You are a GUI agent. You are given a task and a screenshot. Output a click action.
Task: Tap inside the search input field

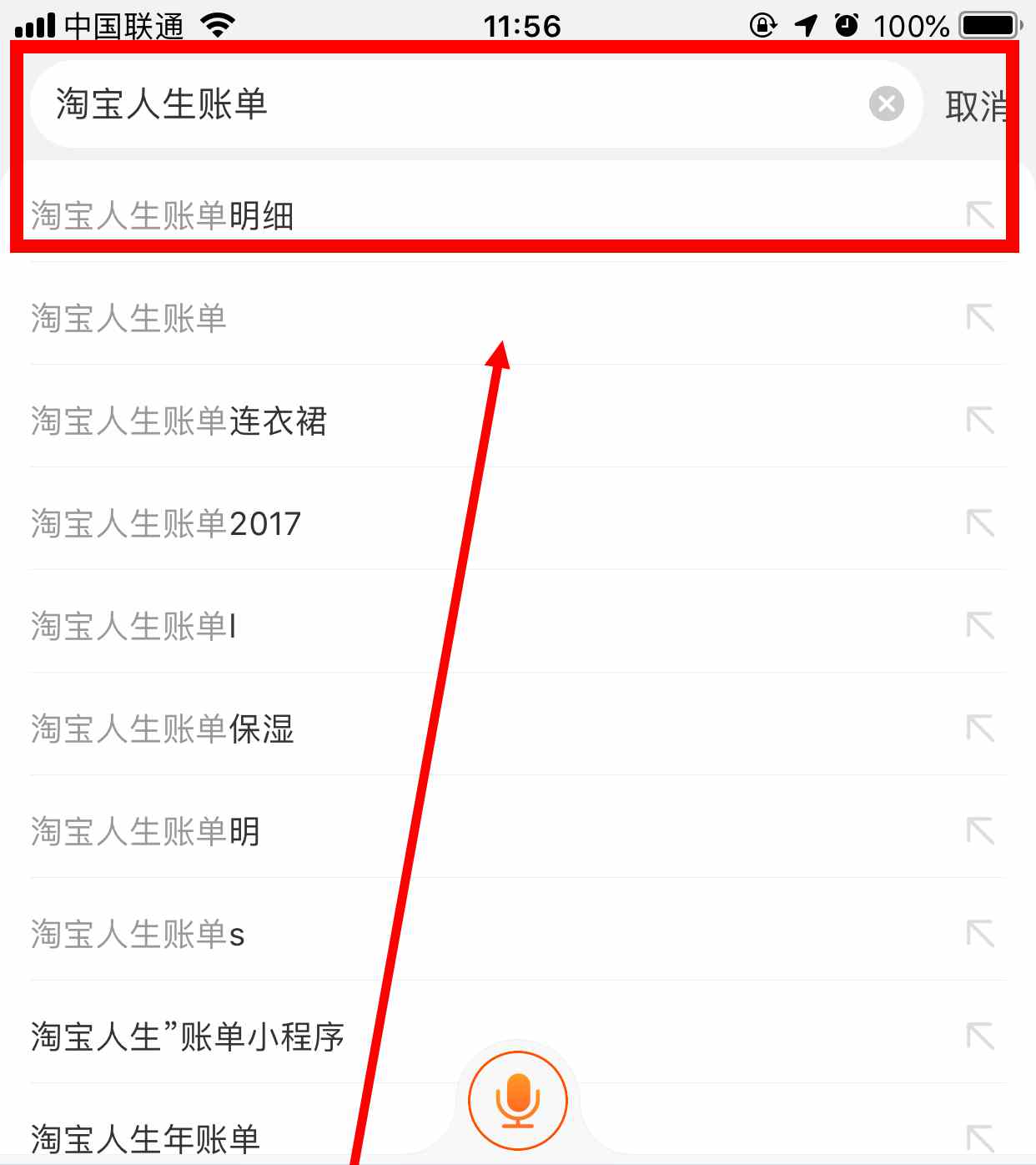pos(417,103)
